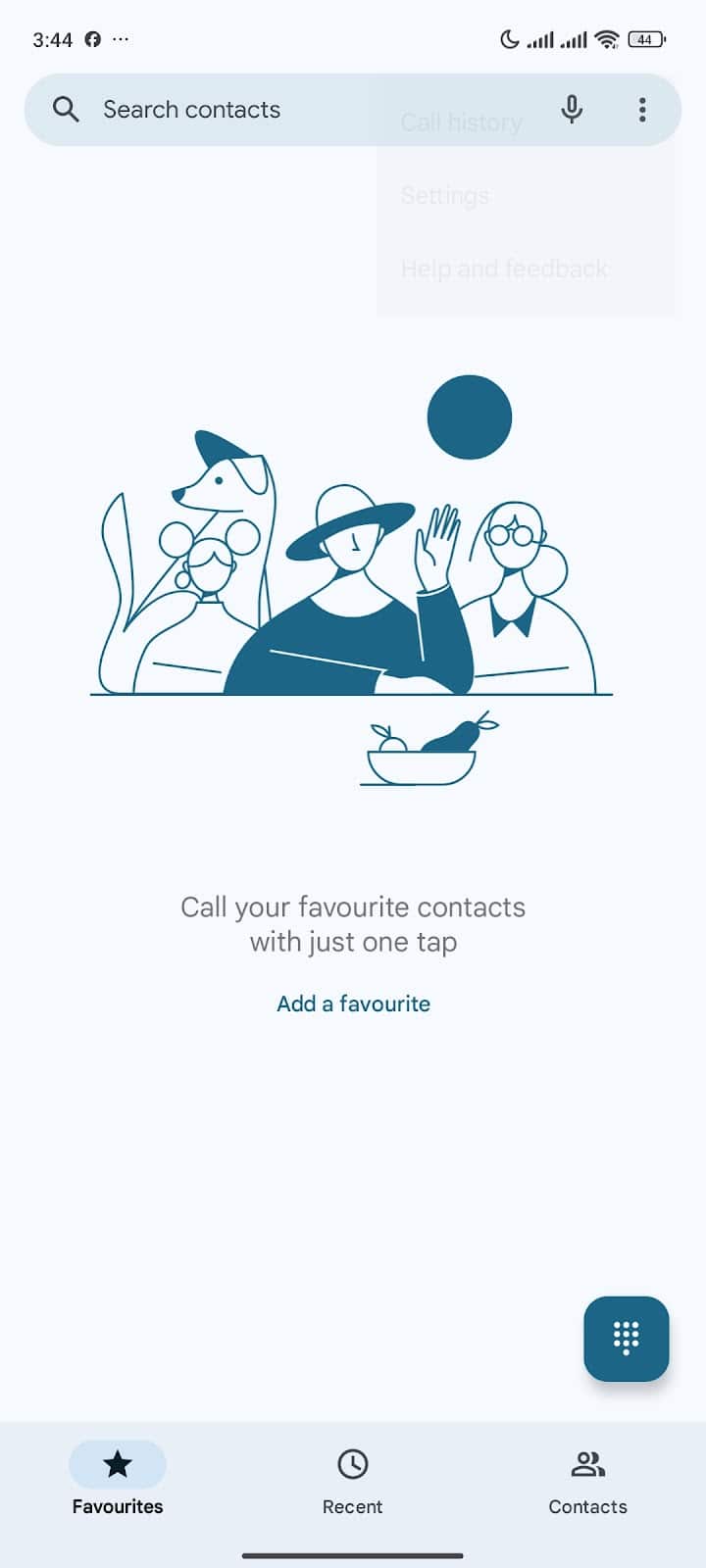Image resolution: width=706 pixels, height=1568 pixels.
Task: Switch to the Recent tab
Action: [353, 1480]
